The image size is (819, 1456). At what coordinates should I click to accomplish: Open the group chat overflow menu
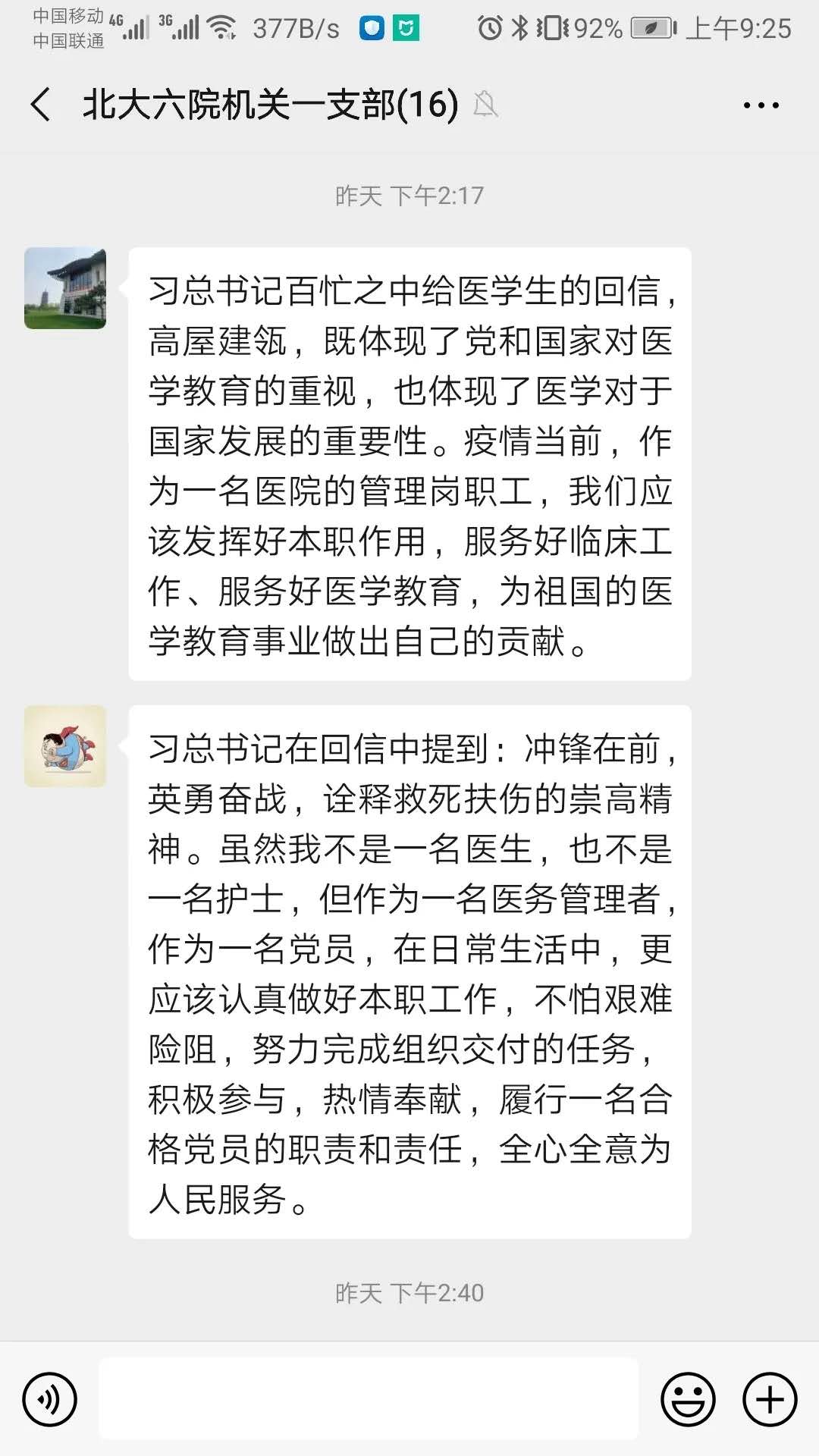[761, 105]
